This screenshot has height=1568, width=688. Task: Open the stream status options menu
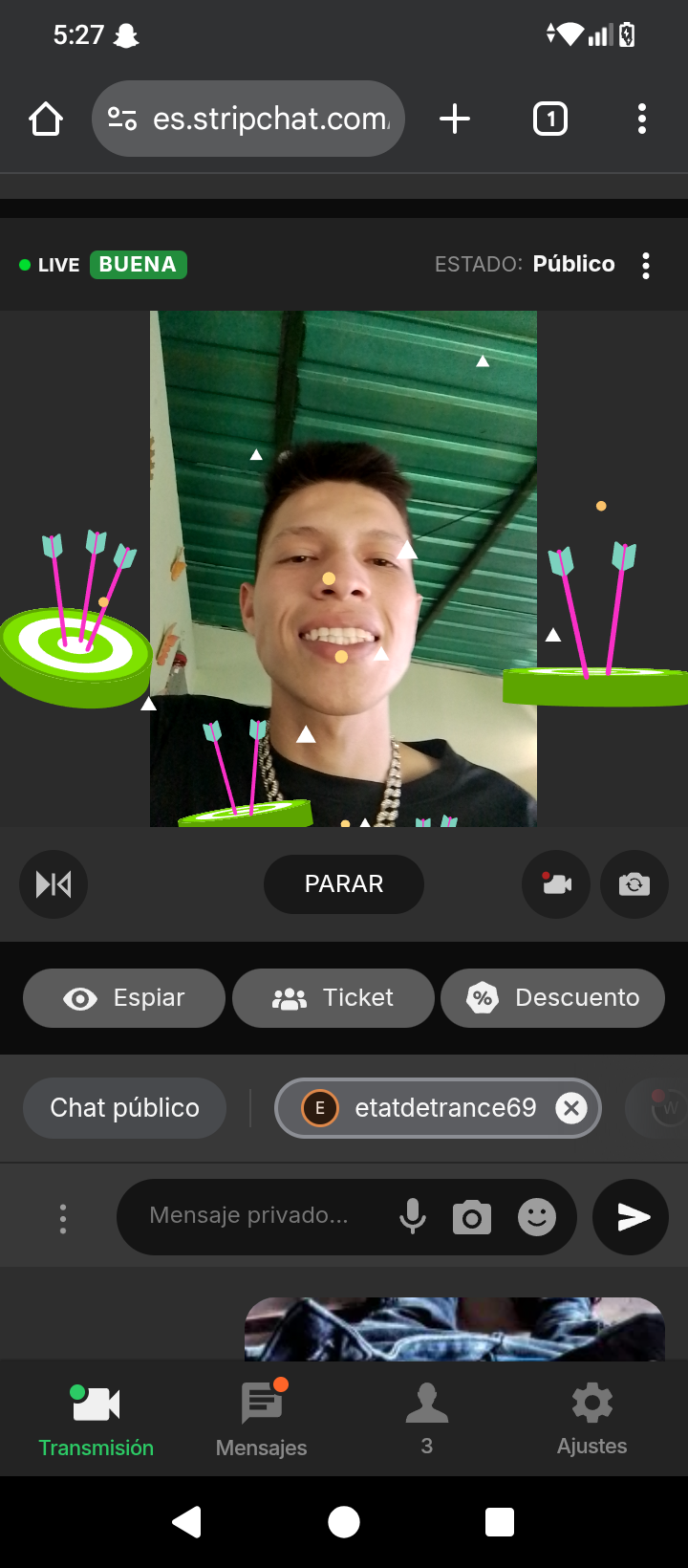tap(646, 265)
